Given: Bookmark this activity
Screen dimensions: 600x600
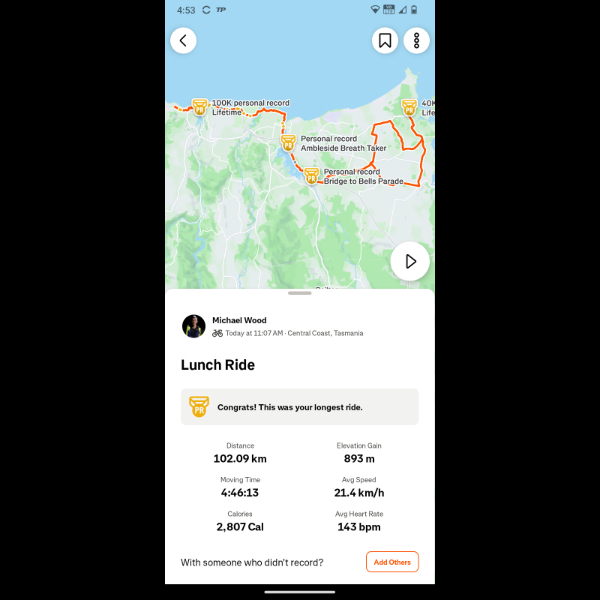Looking at the screenshot, I should 385,40.
